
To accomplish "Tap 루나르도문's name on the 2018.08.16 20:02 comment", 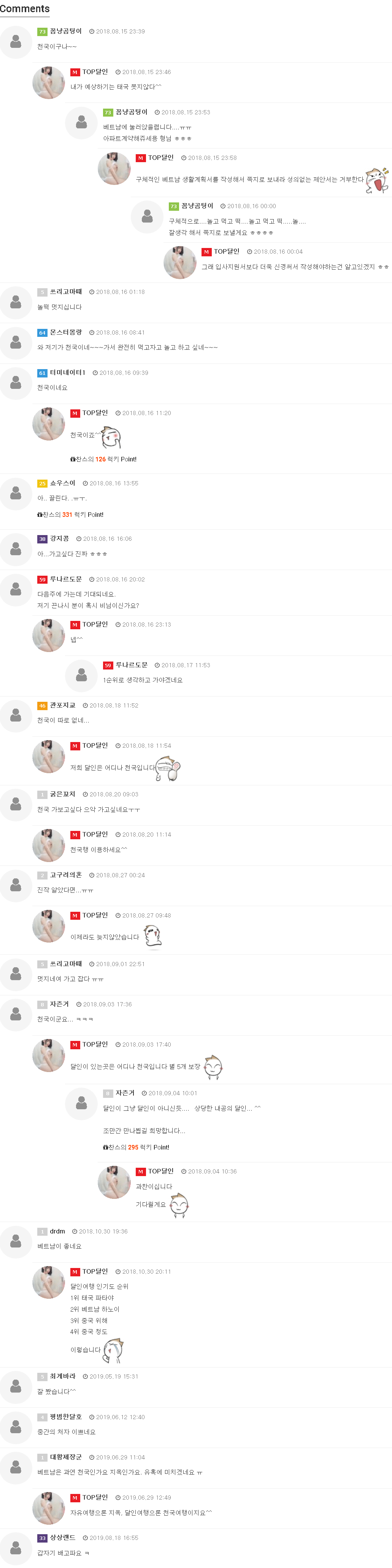I will 66,580.
